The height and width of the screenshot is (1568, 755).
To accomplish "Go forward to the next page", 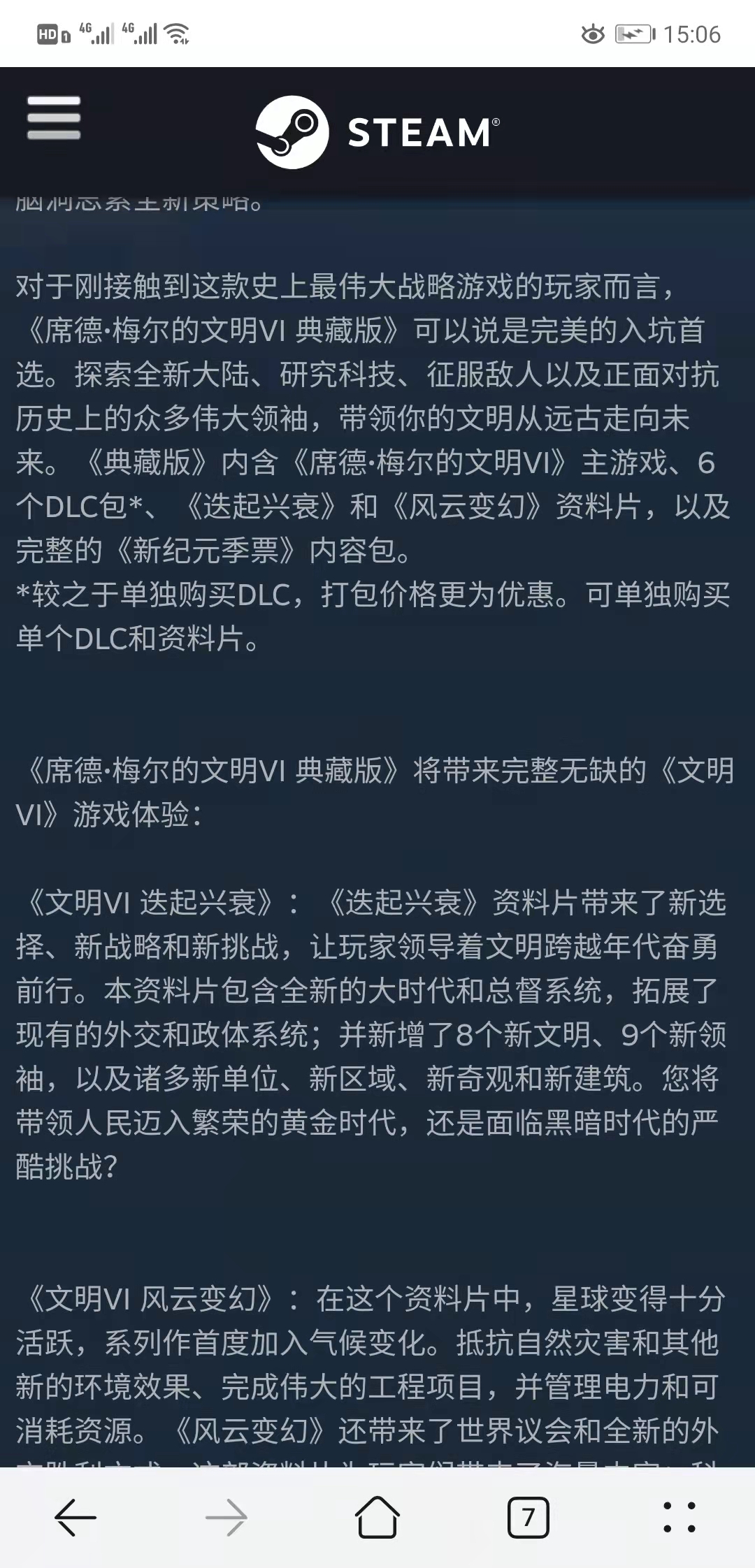I will pos(226,1518).
